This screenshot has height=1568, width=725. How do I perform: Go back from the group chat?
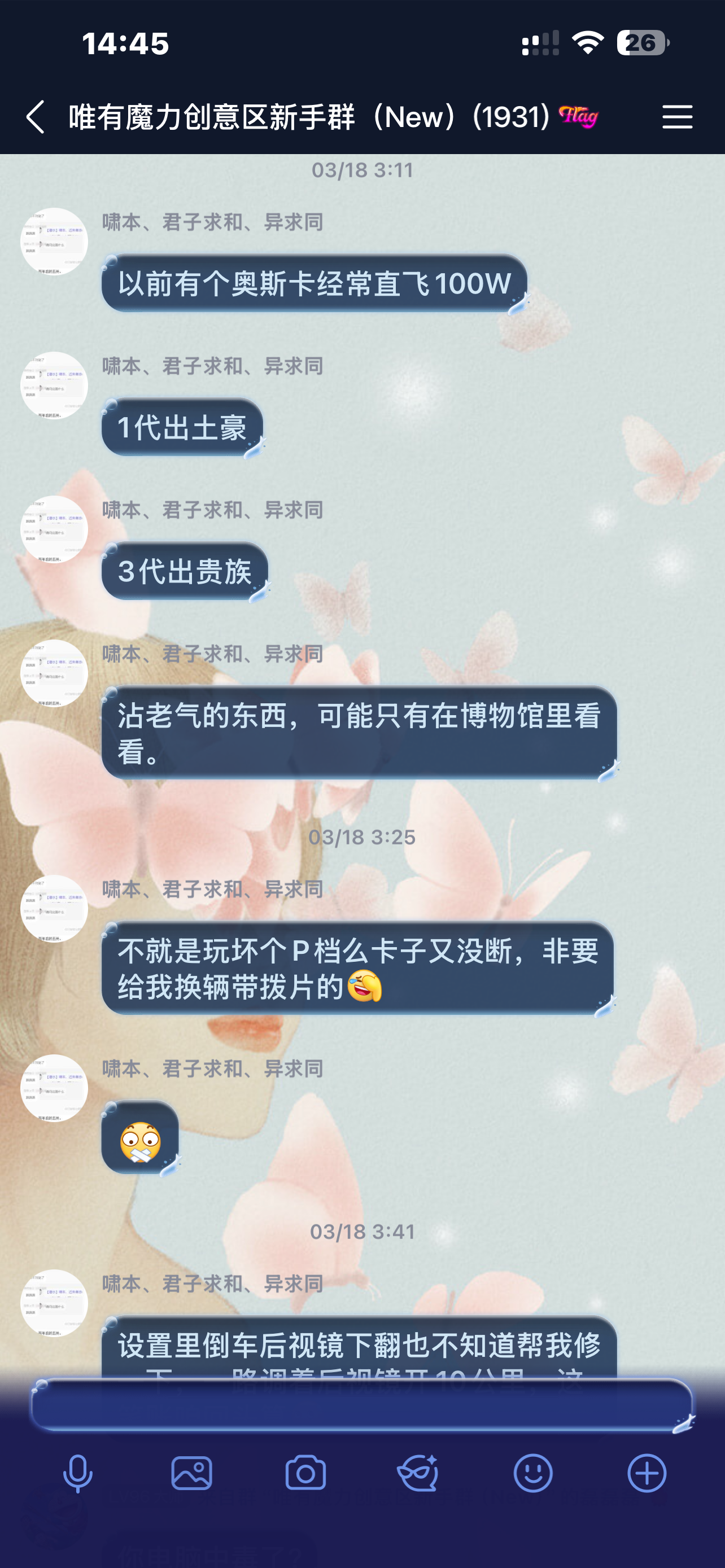(36, 117)
